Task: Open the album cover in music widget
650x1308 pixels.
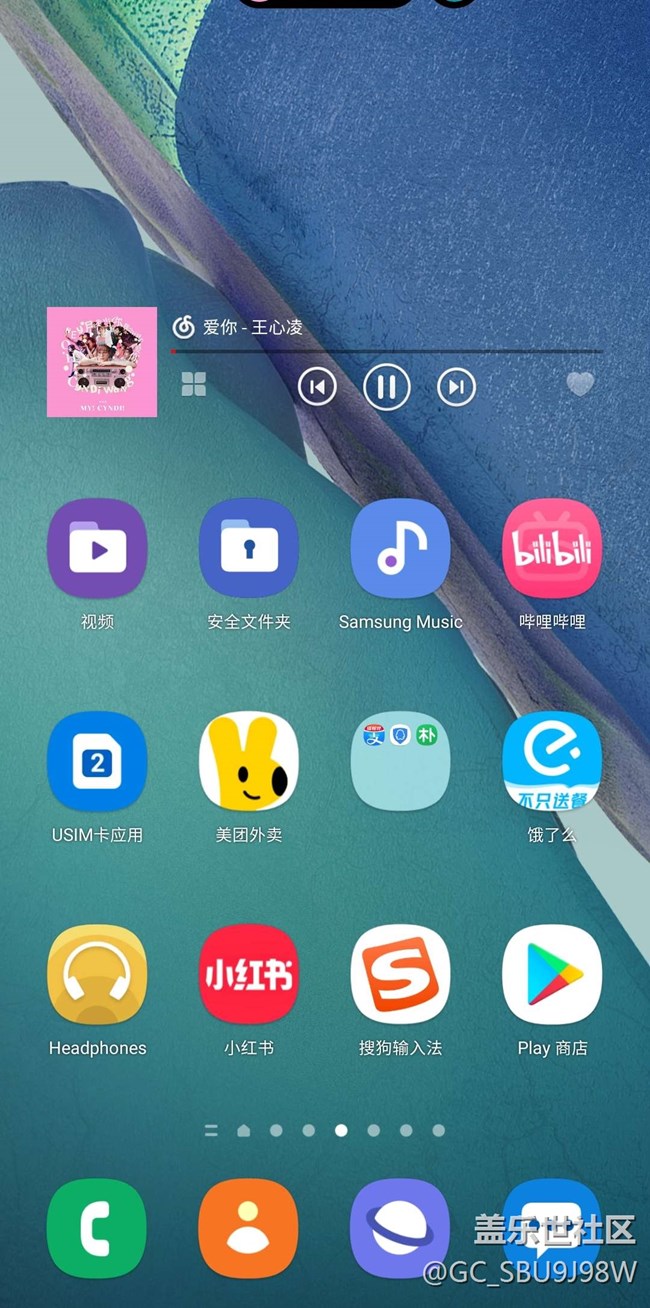Action: click(x=102, y=362)
